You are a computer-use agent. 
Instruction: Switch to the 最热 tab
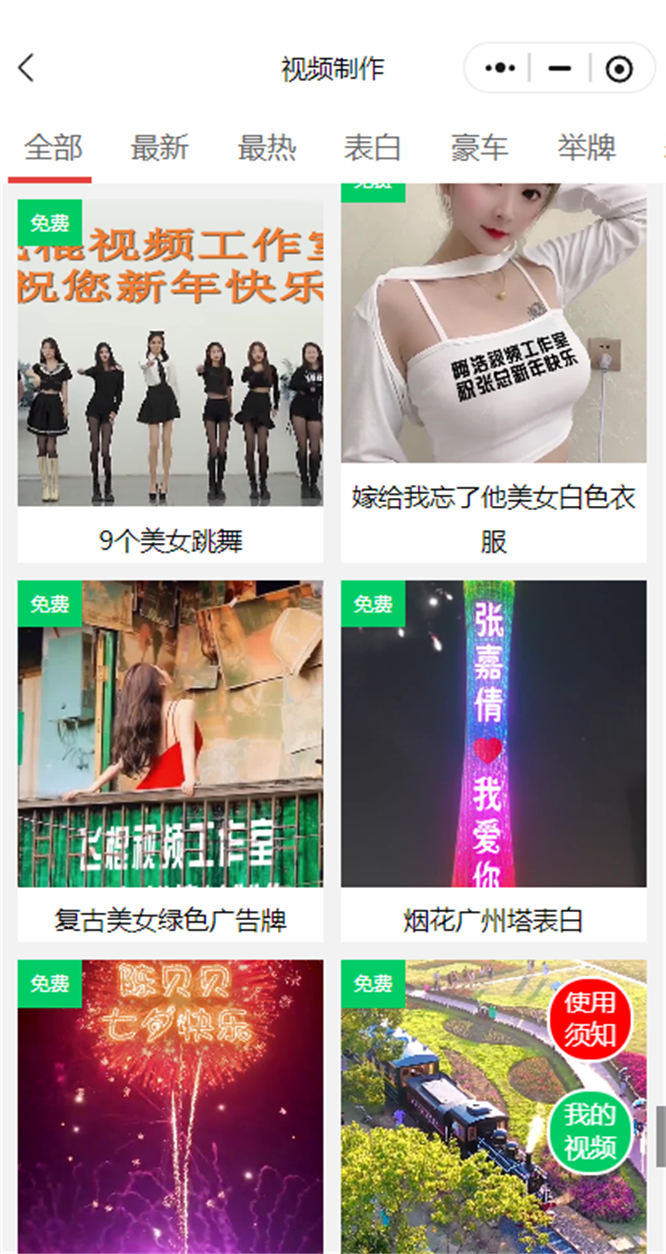pyautogui.click(x=267, y=148)
